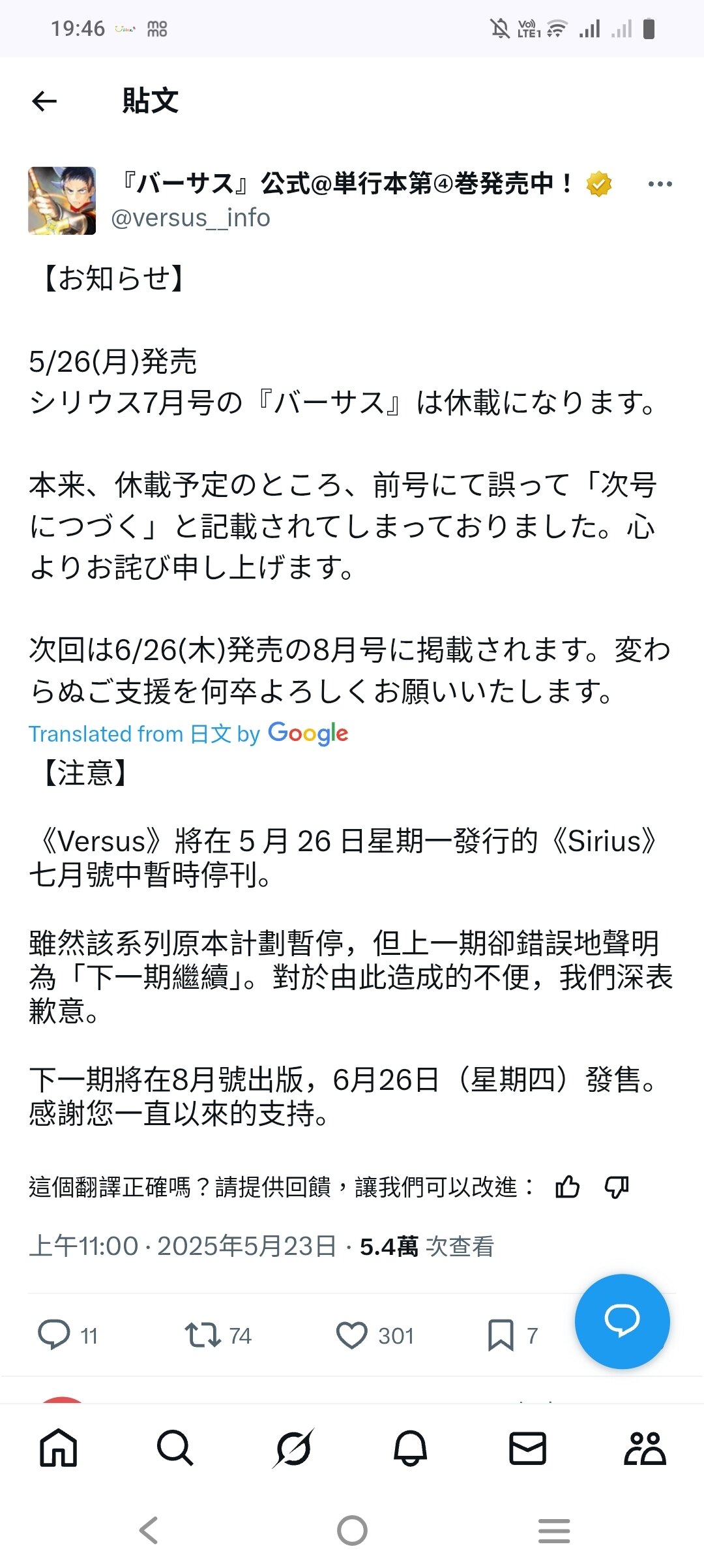Repost this バーサス announcement

[x=203, y=1335]
